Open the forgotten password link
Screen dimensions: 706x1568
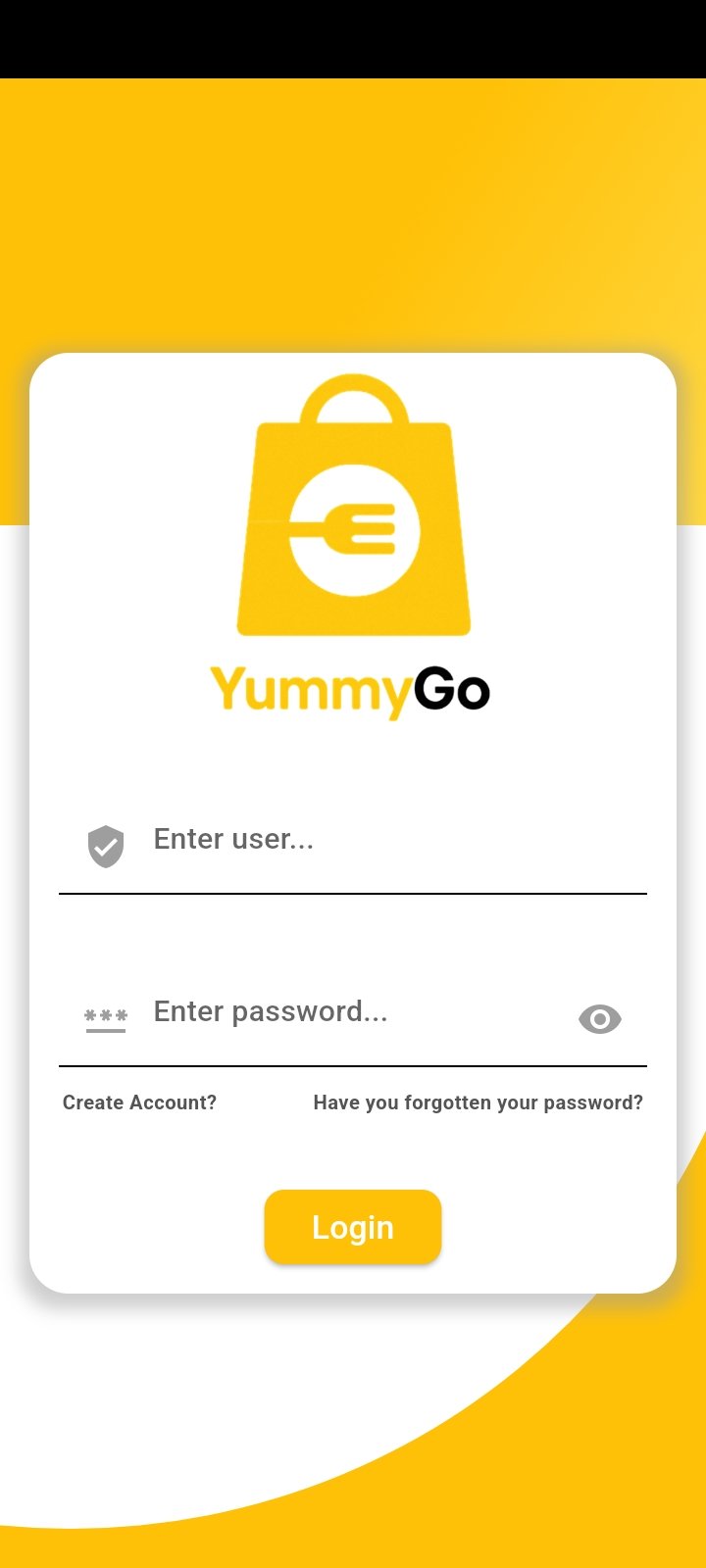pos(479,1102)
